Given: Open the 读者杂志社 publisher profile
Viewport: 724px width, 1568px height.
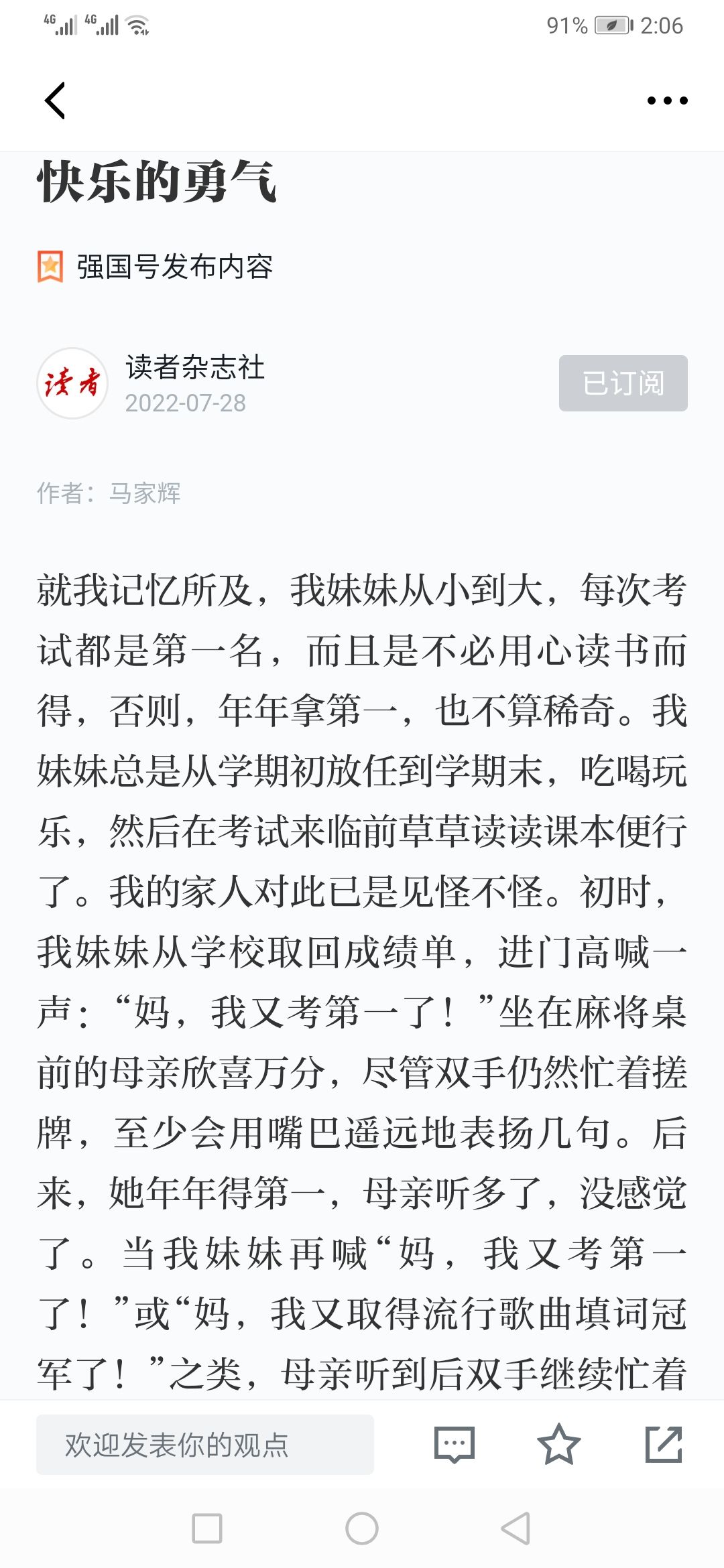Looking at the screenshot, I should [194, 368].
